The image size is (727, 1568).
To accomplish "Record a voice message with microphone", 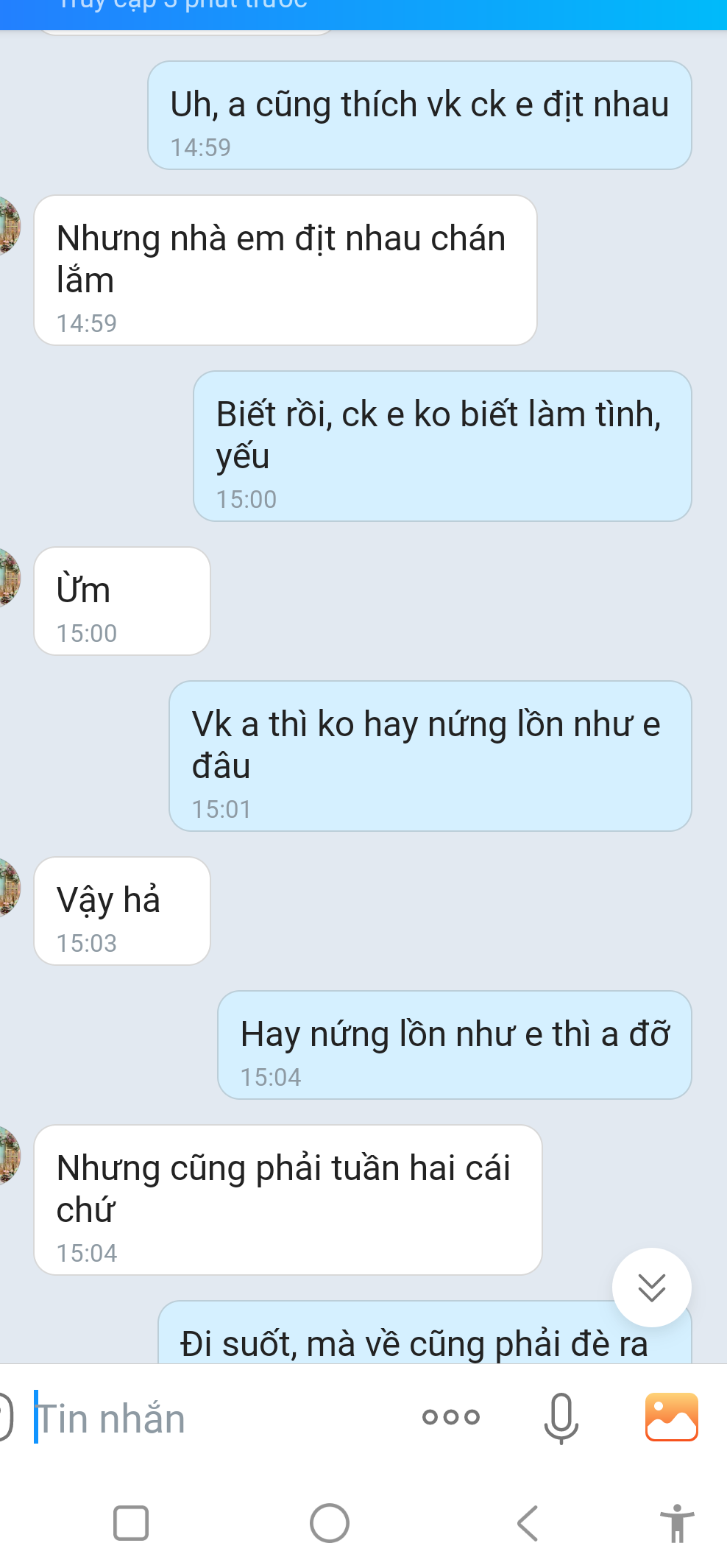I will tap(561, 1417).
